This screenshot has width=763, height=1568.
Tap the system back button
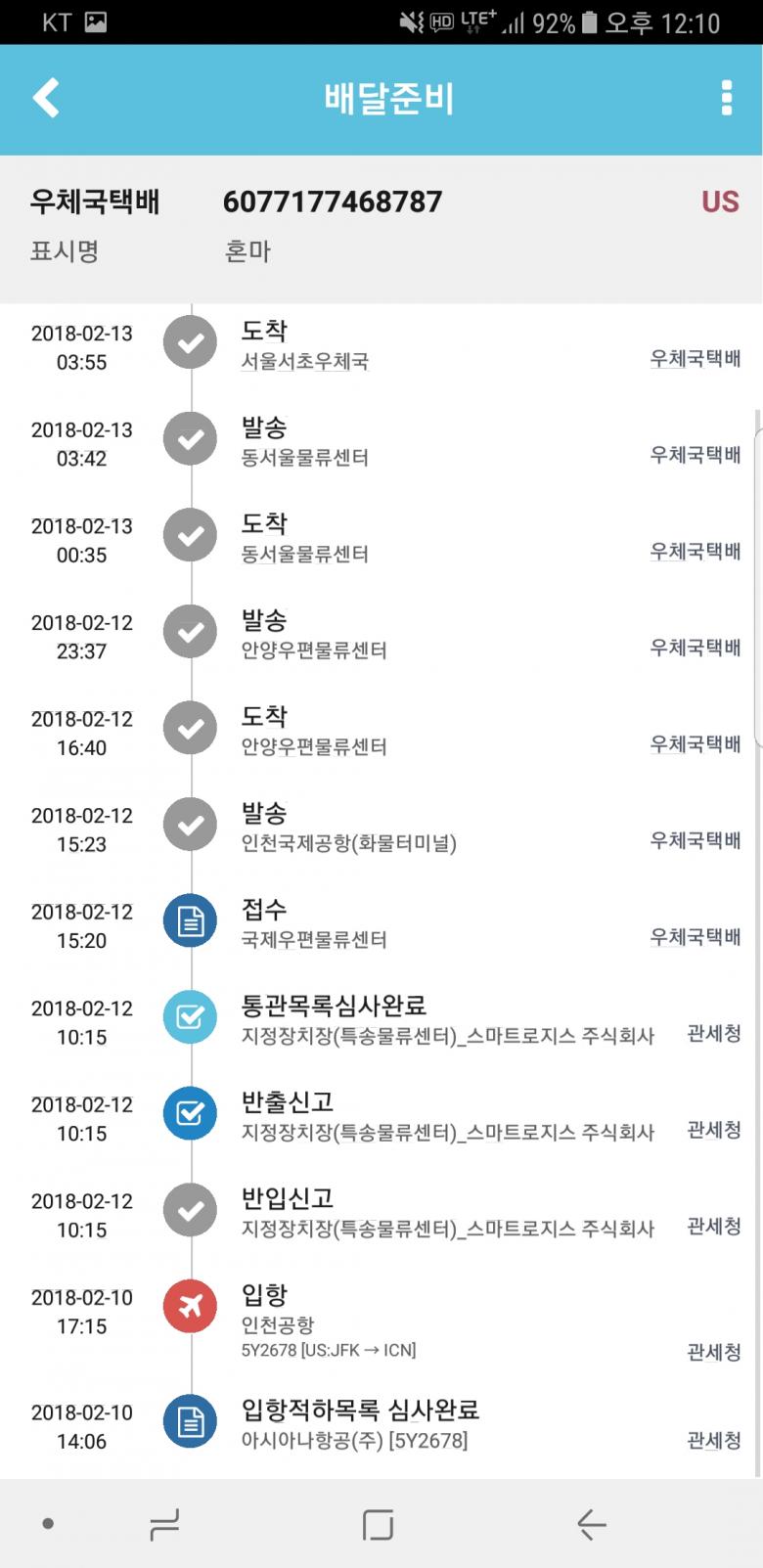(x=591, y=1524)
